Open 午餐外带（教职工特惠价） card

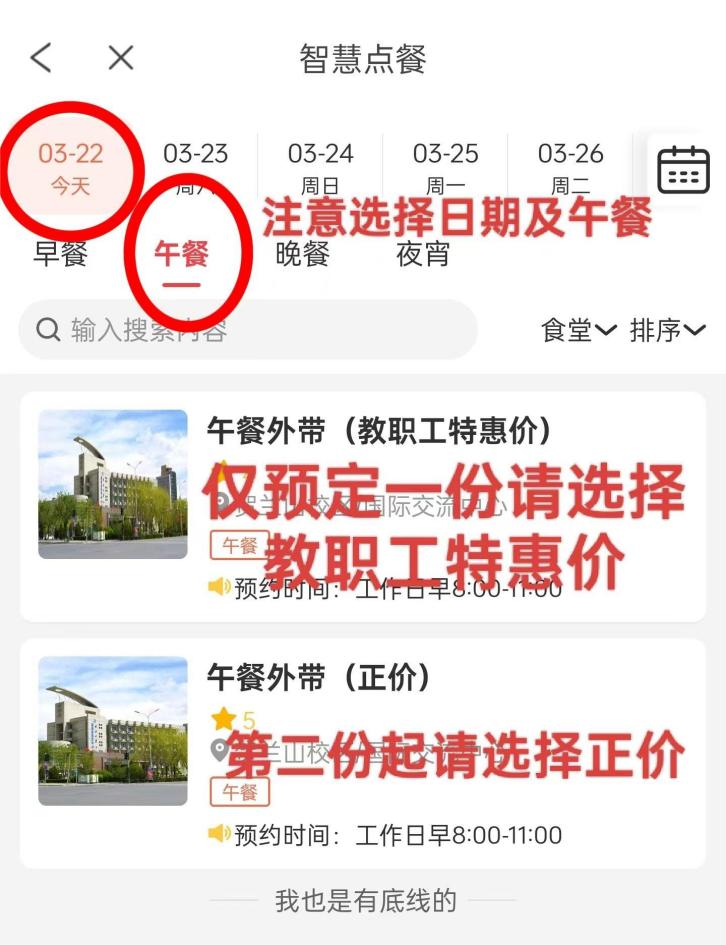coord(363,506)
